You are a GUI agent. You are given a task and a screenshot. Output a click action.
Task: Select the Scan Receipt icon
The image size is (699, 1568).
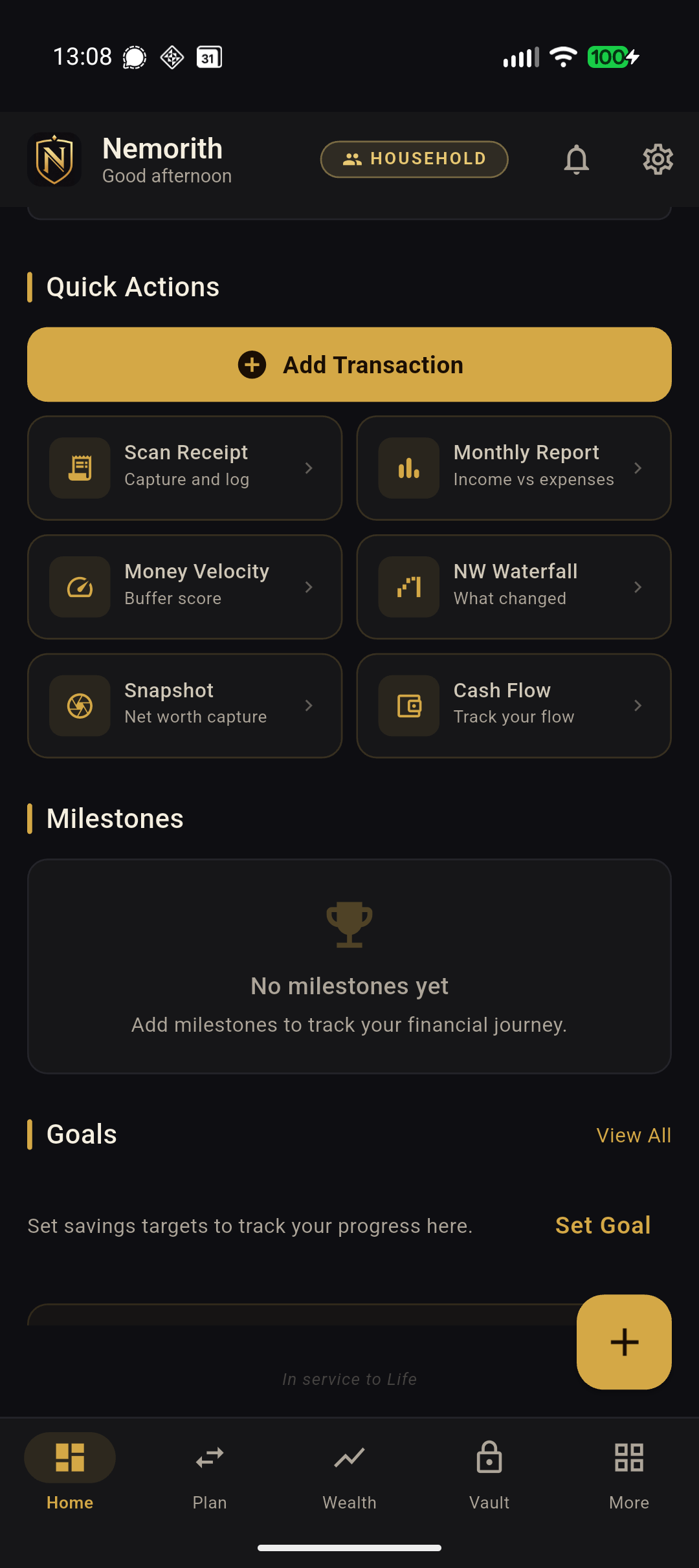[80, 468]
